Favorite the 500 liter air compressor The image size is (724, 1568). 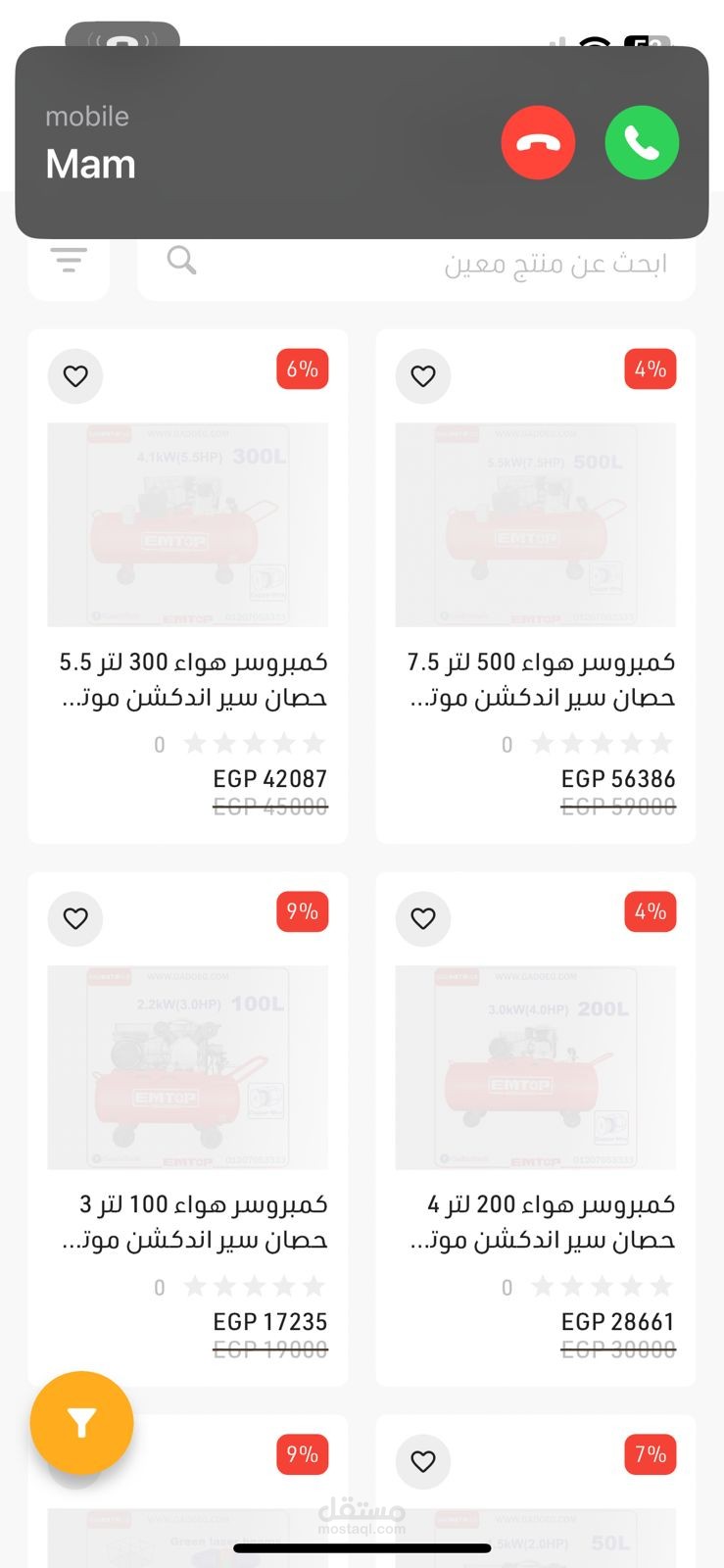click(423, 376)
